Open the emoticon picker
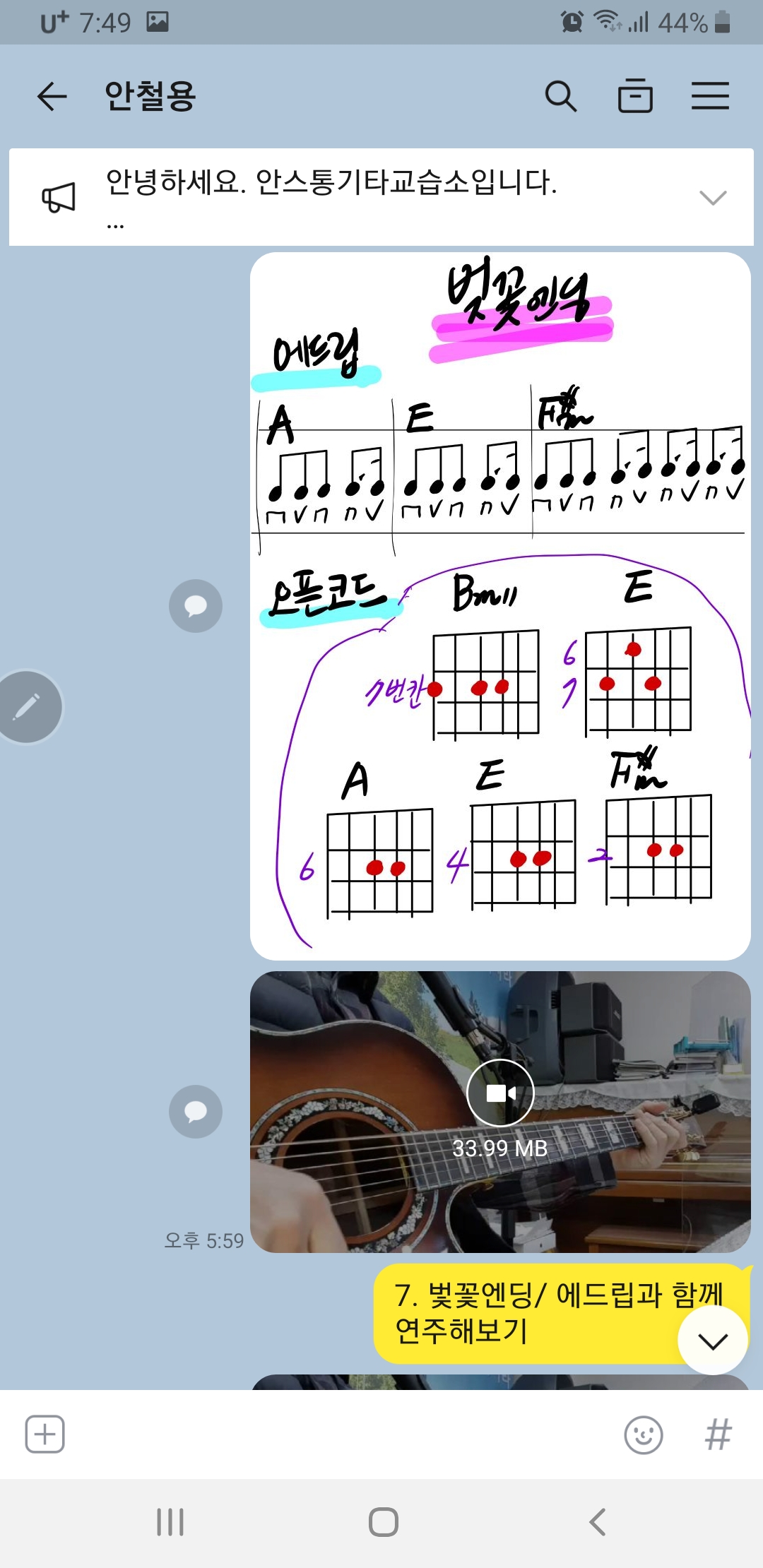763x1568 pixels. pos(644,1435)
